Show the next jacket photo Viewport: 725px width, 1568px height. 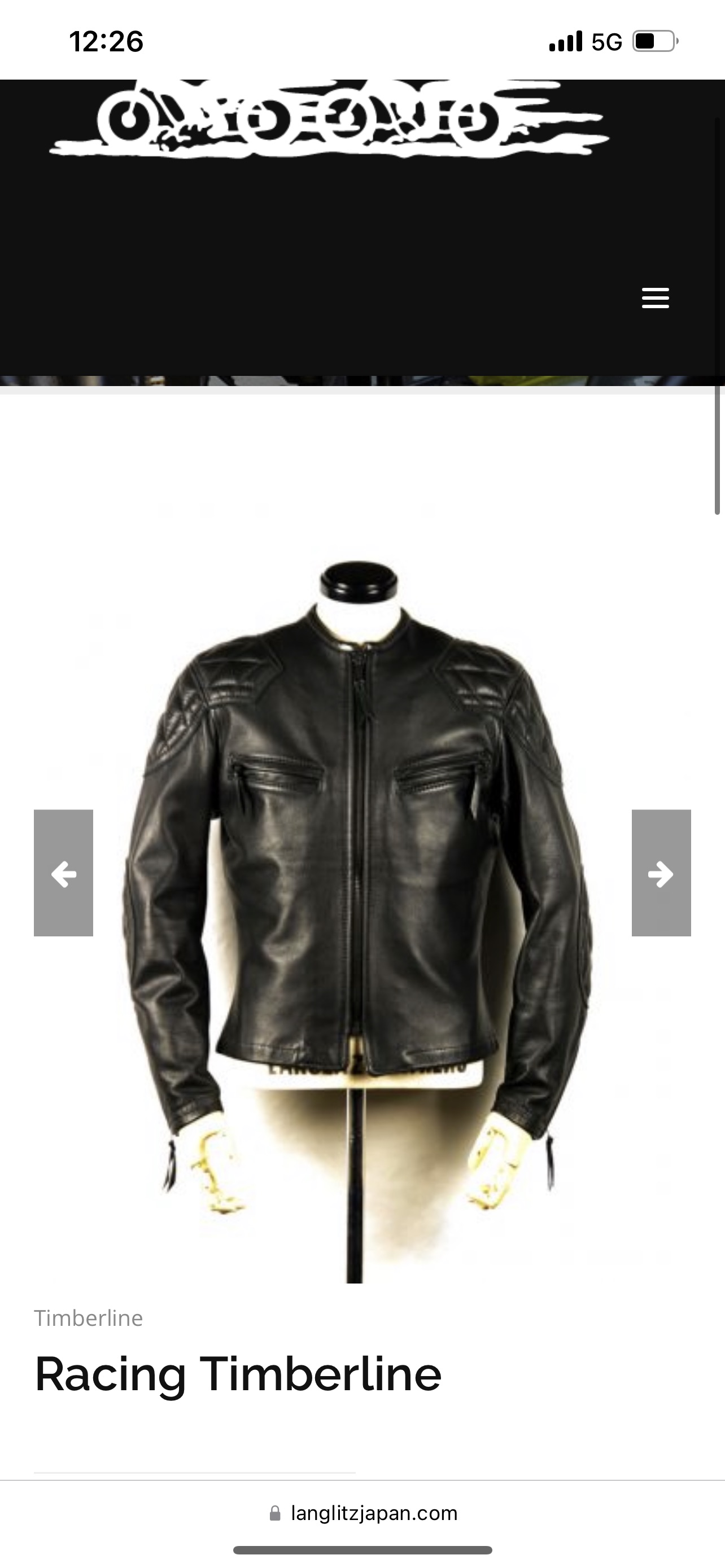click(661, 873)
